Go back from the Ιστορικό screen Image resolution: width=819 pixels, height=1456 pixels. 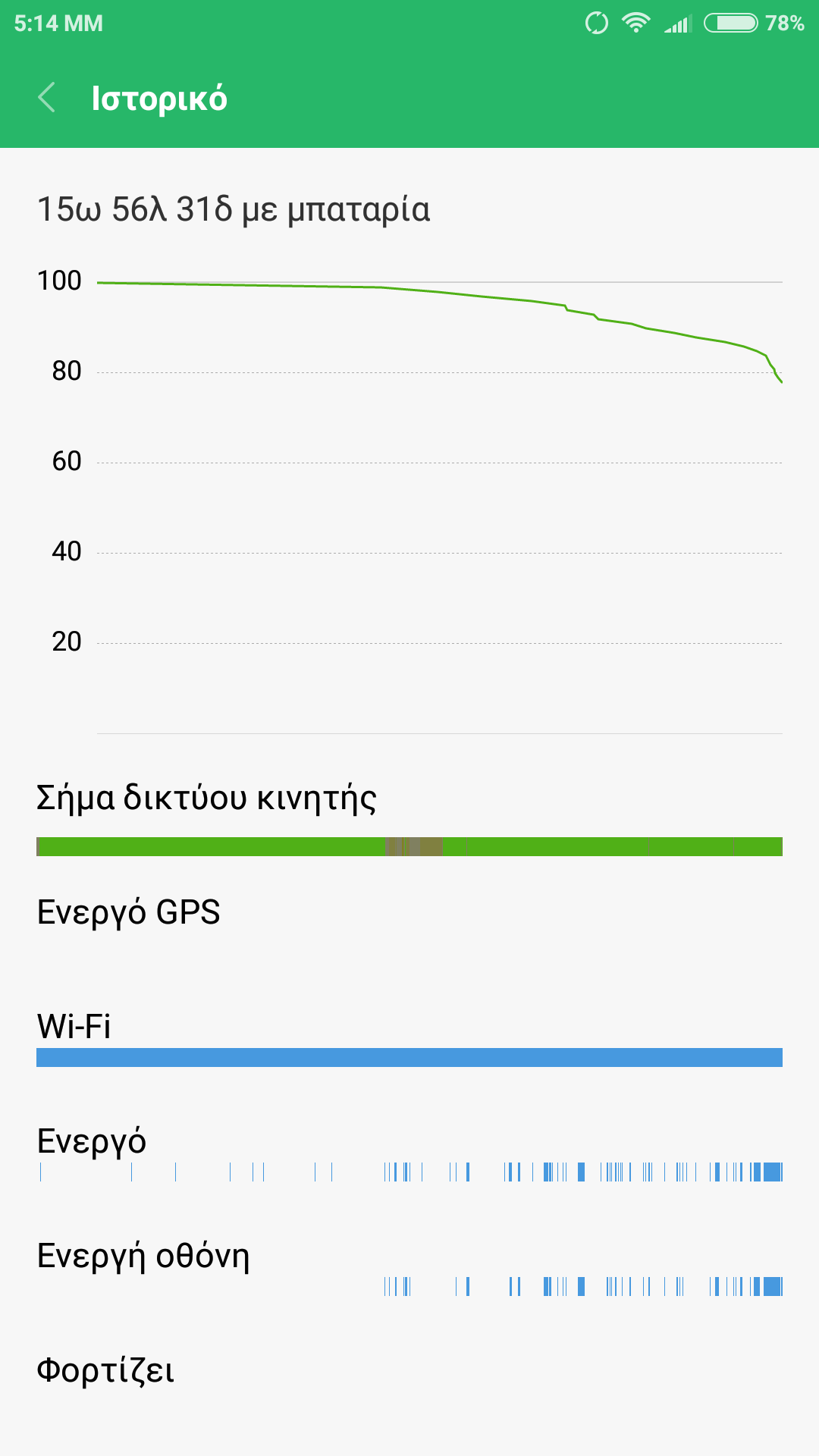[x=46, y=98]
